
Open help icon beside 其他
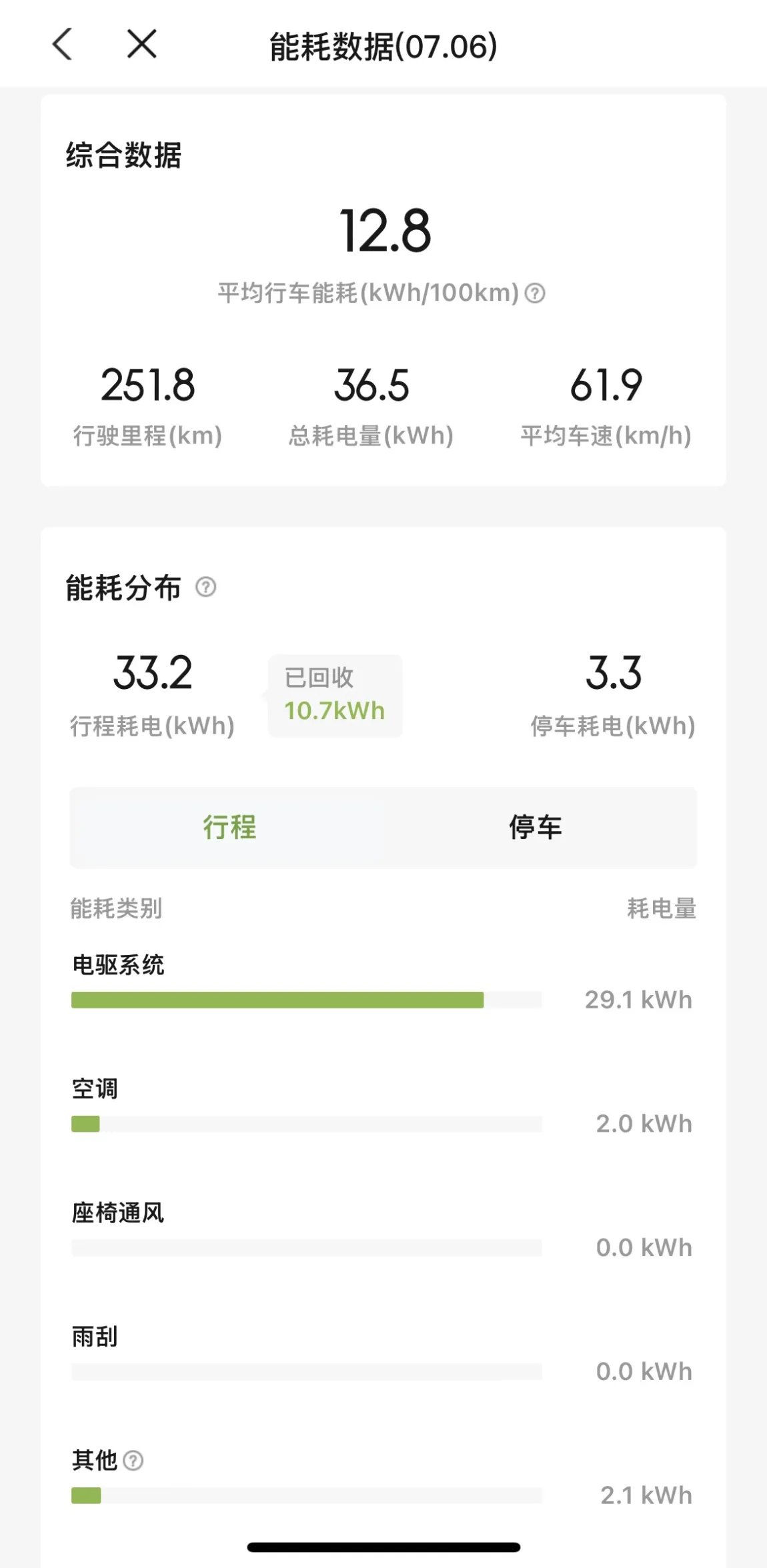coord(133,1460)
